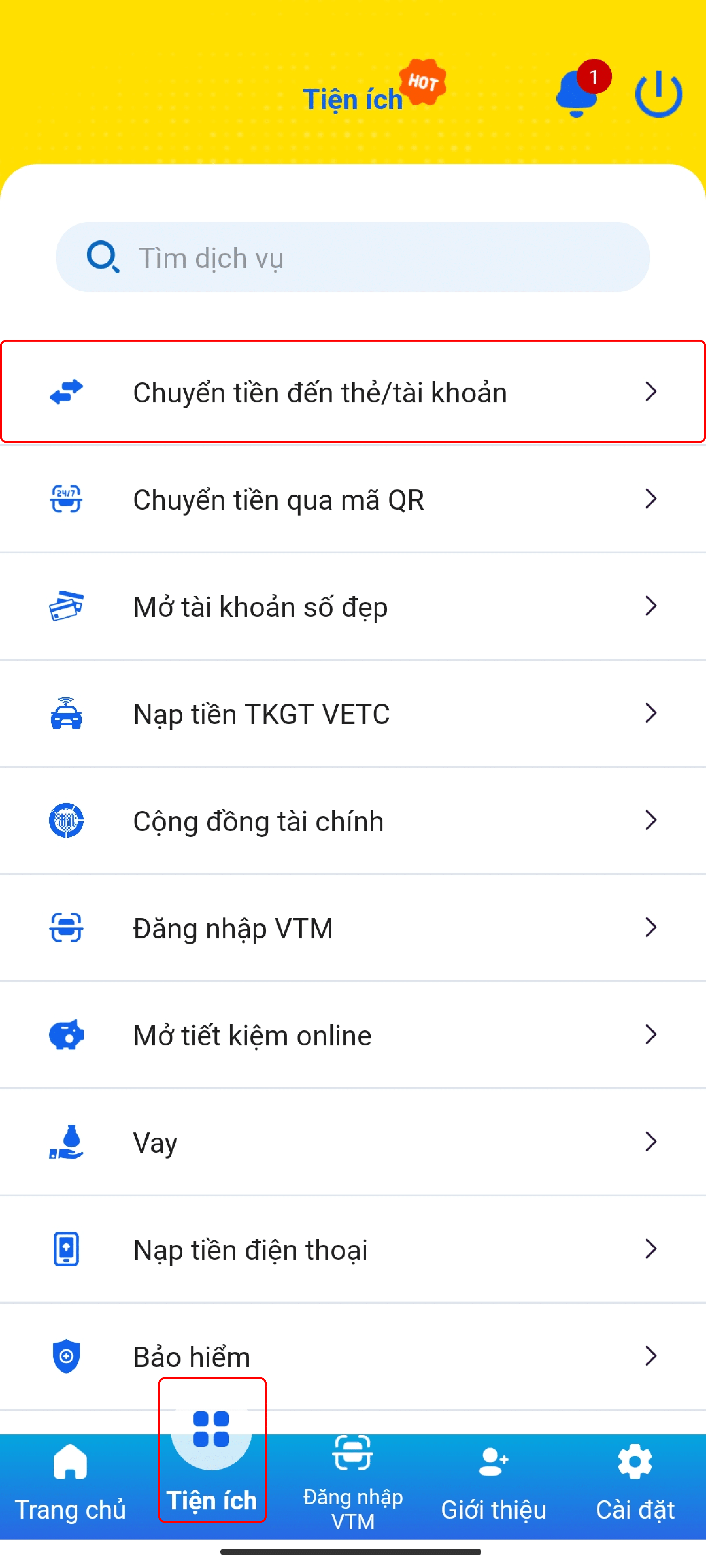Focus the Tìm dịch vụ search field
This screenshot has height=1568, width=706.
[353, 258]
